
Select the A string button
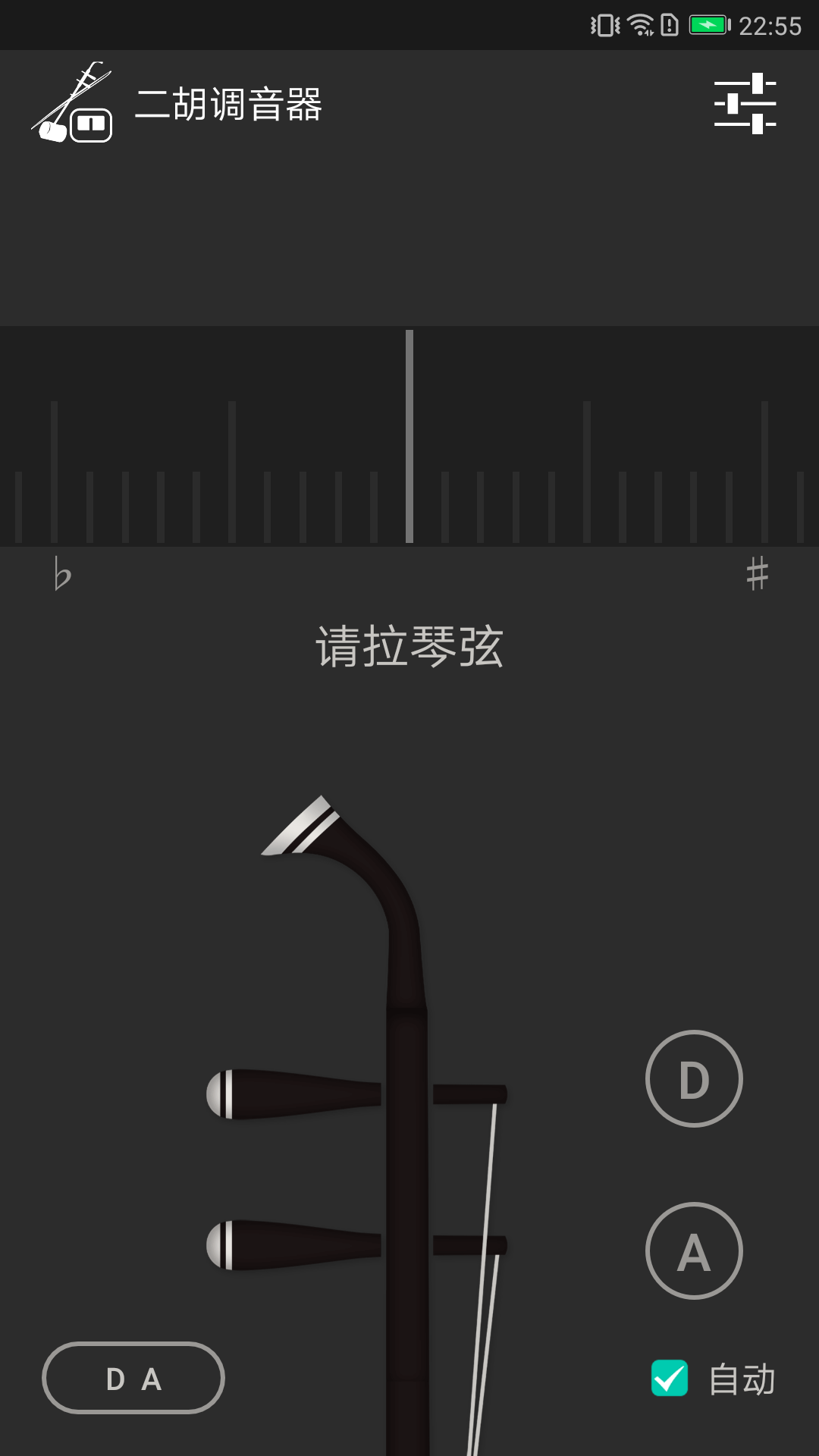(x=694, y=1250)
